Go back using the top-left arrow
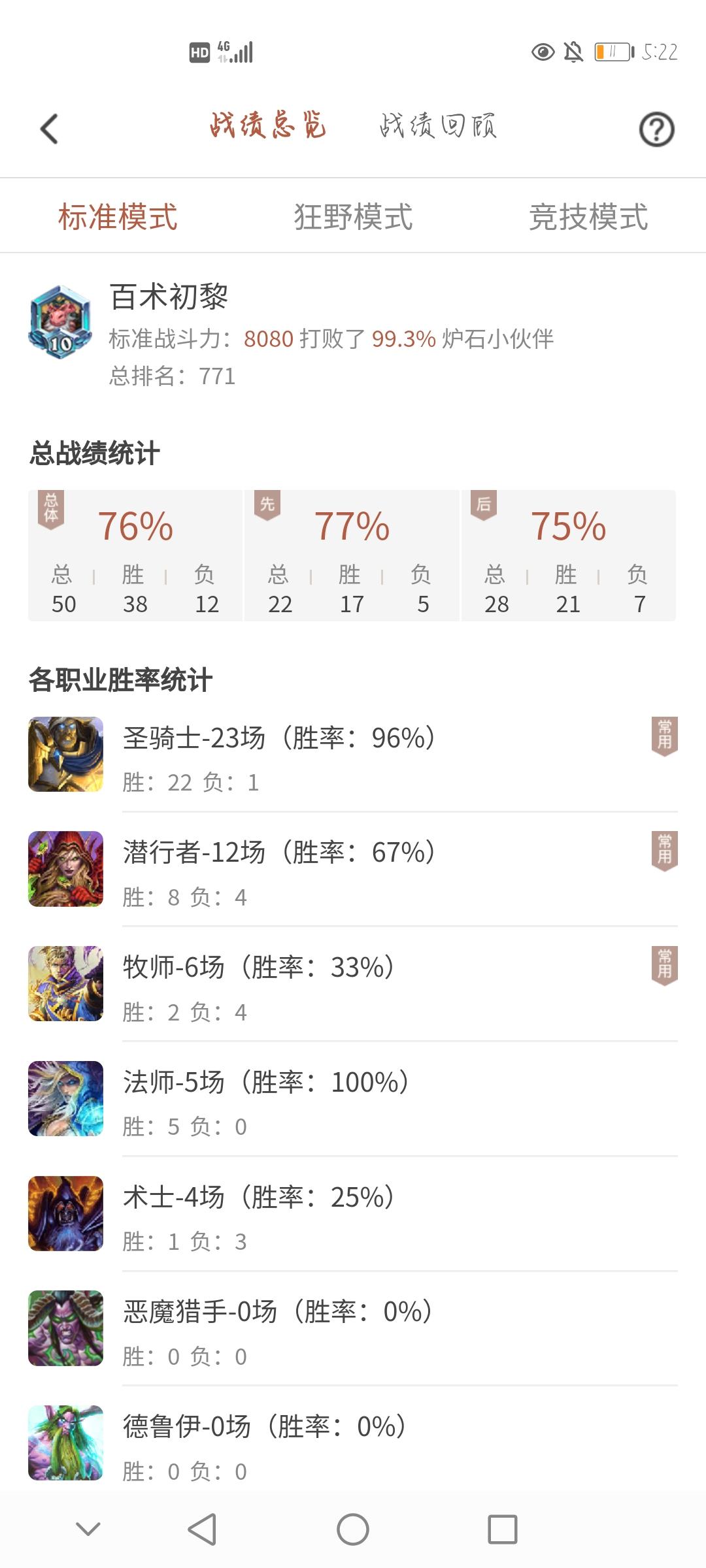Viewport: 706px width, 1568px height. tap(50, 129)
